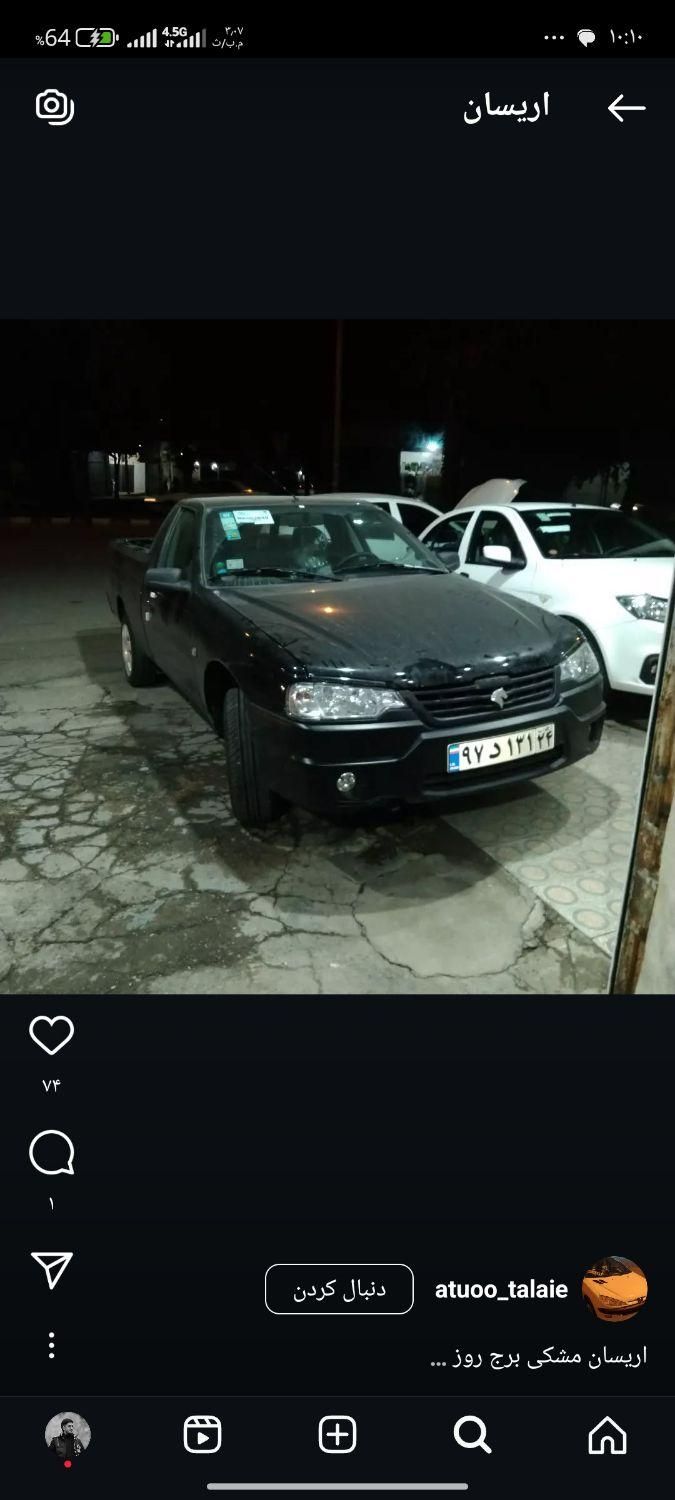Follow atuoo_talaie with the دنبال کردن button
Screen dimensions: 675x1500
(x=339, y=1289)
